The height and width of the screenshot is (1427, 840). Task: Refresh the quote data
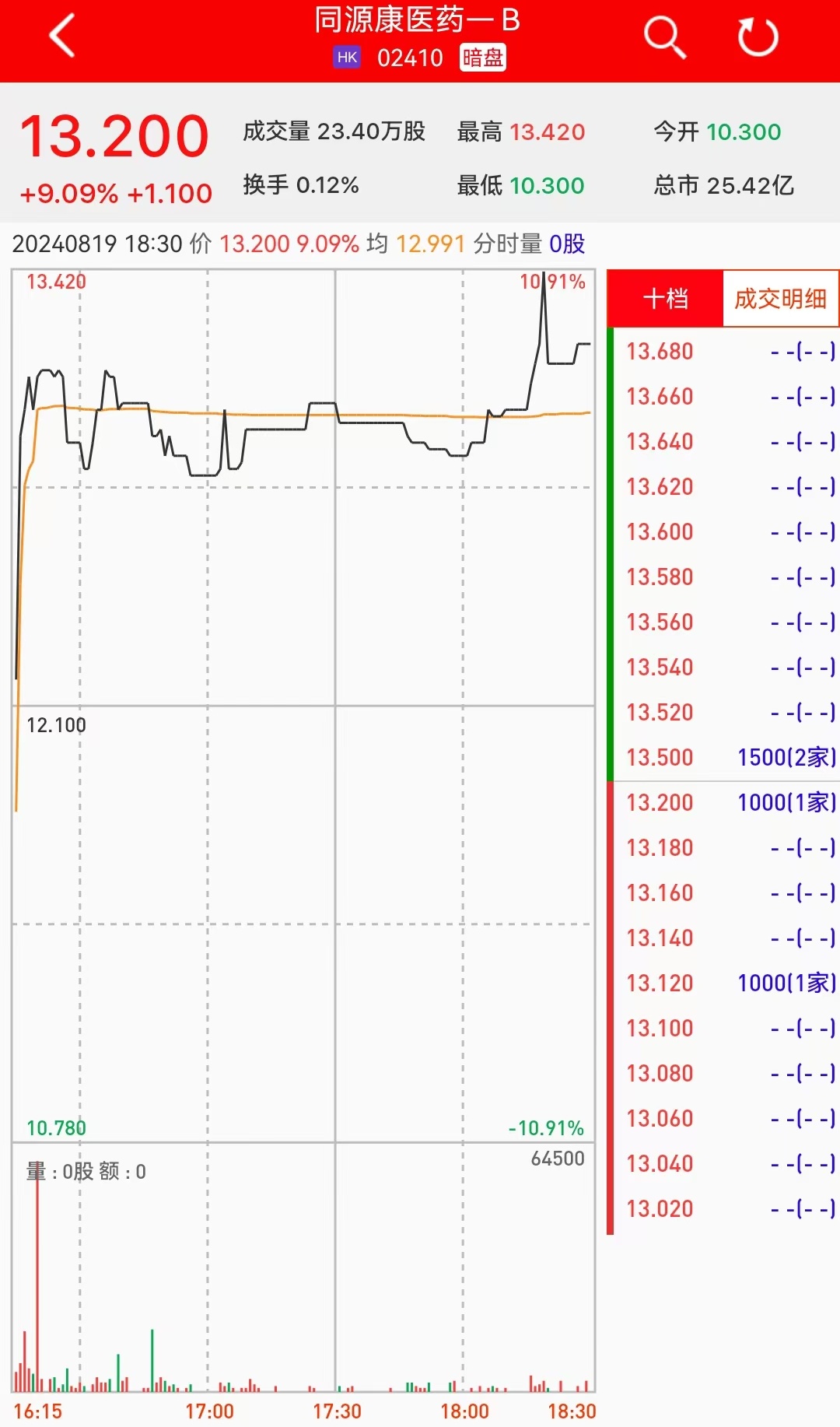click(x=757, y=37)
